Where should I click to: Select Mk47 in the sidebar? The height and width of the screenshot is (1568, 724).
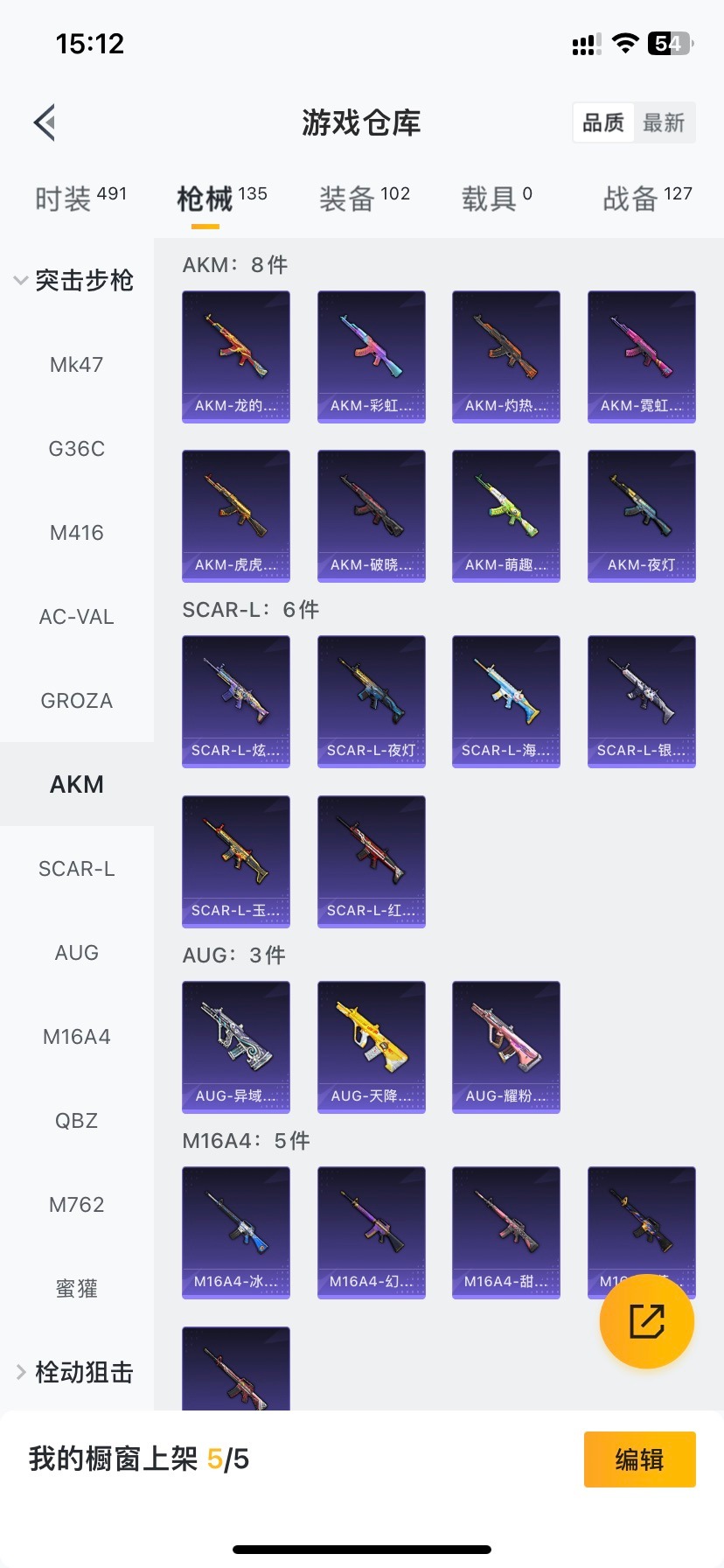77,365
